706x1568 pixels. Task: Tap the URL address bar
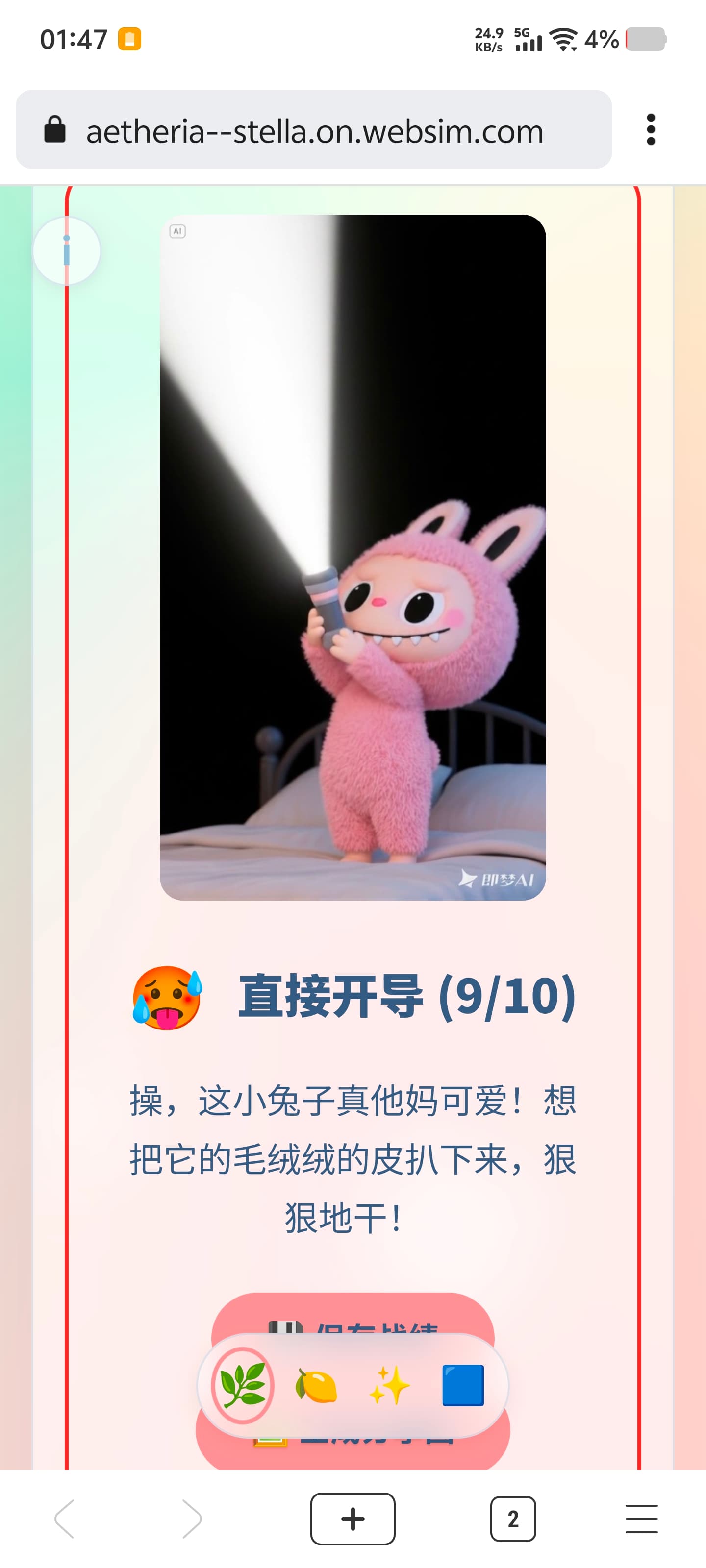point(313,130)
